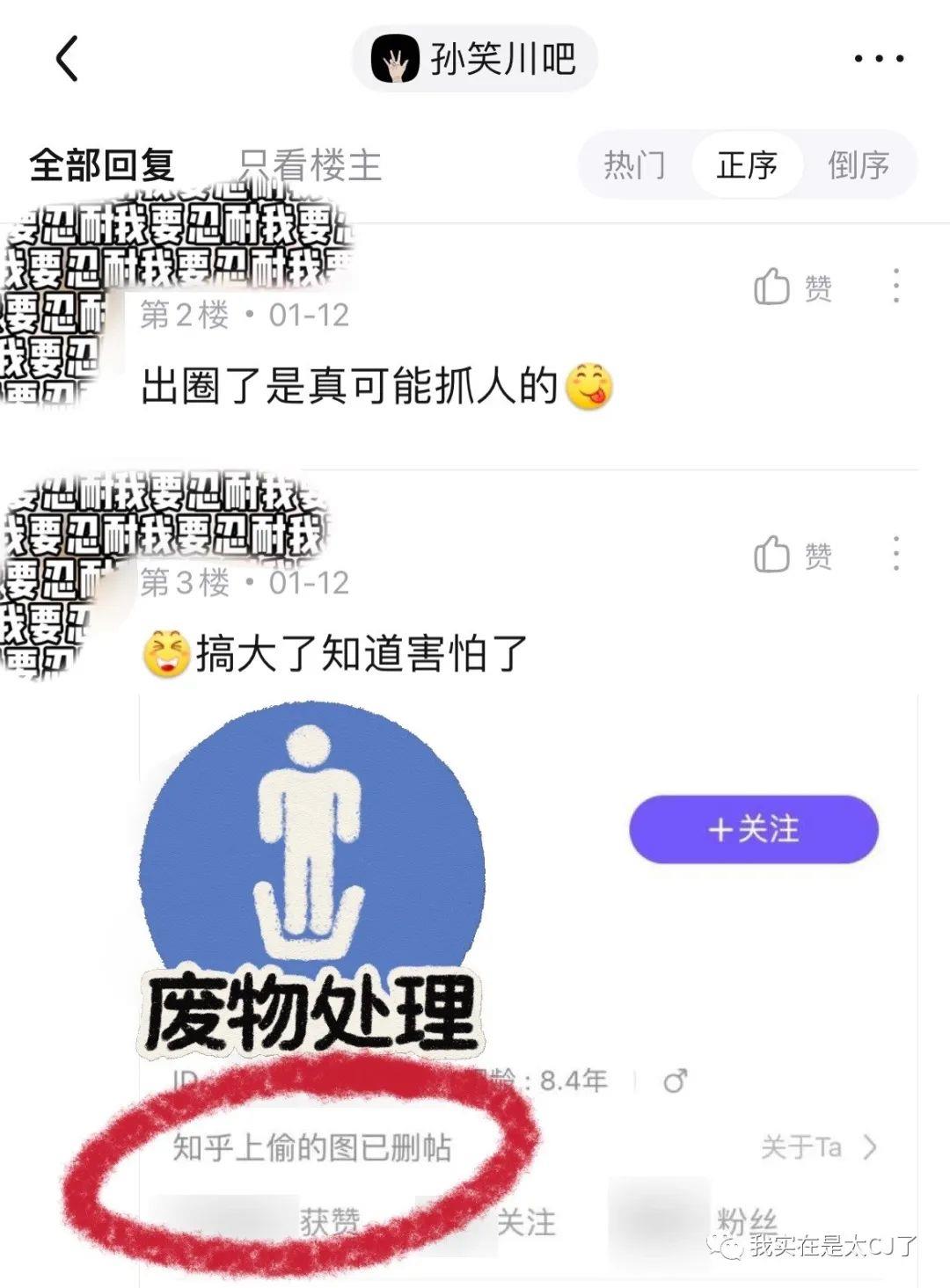
Task: Sort replies by 热门
Action: (634, 165)
